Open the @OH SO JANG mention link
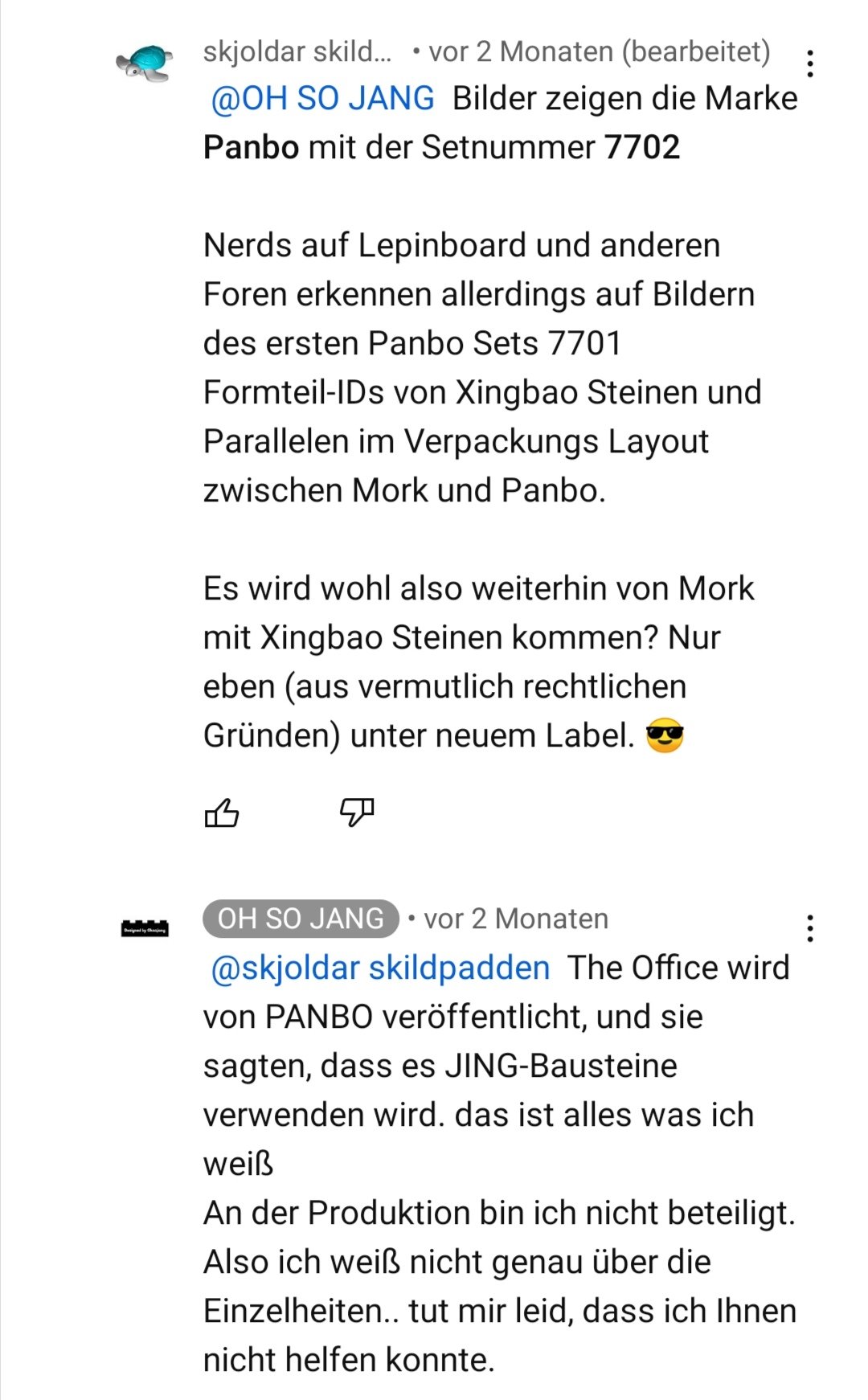The height and width of the screenshot is (1400, 868). click(322, 99)
